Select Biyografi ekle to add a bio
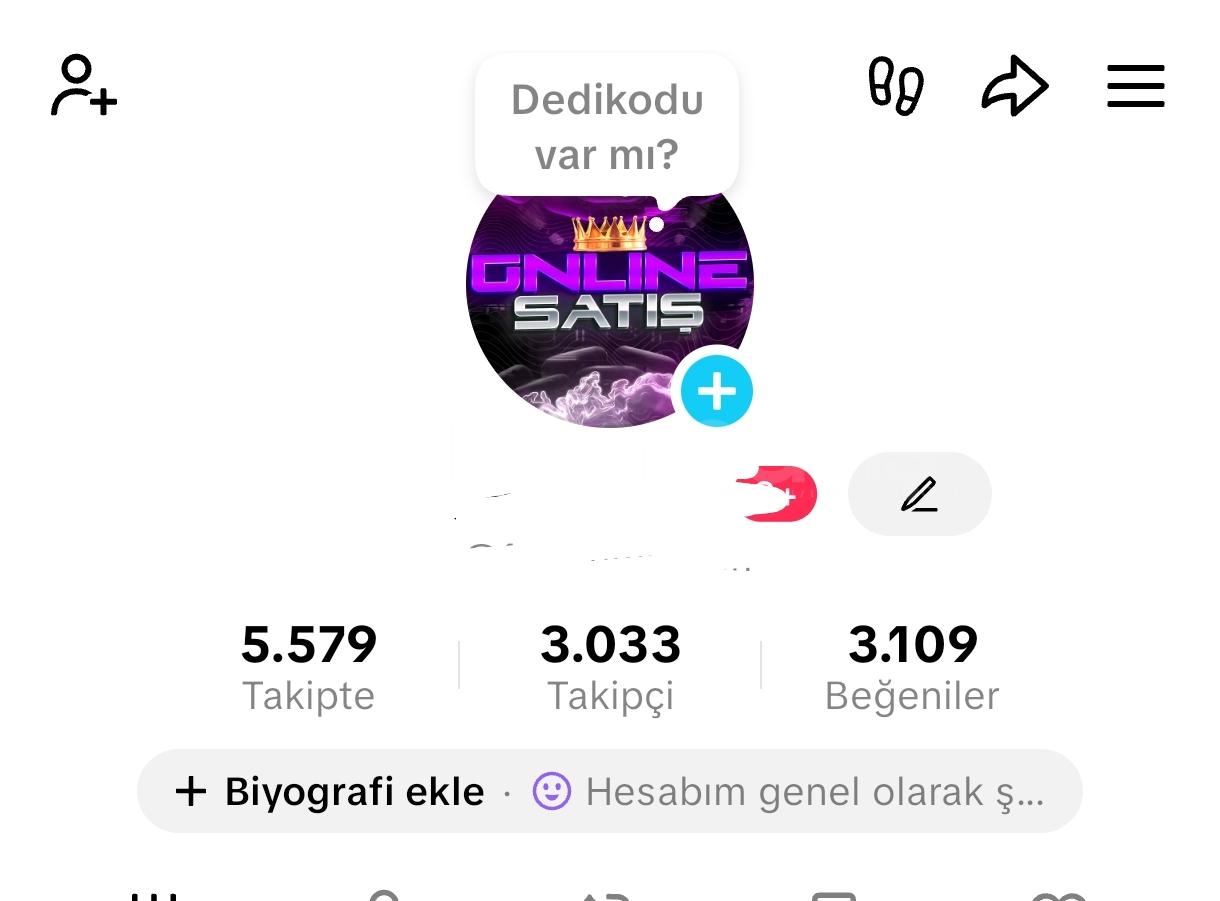 (x=331, y=792)
